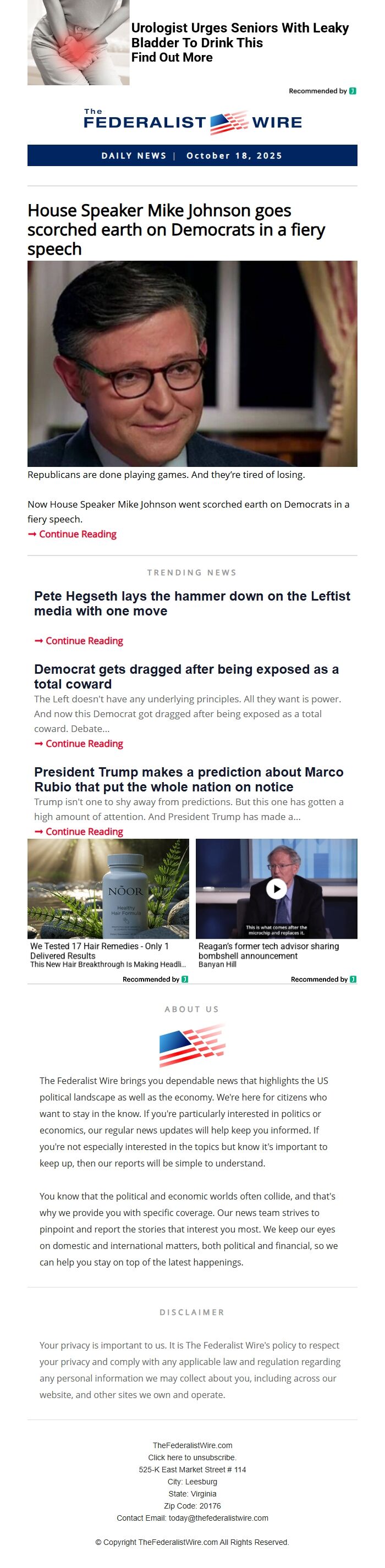Visit TheFederalistWire.com footer link
Image resolution: width=385 pixels, height=1568 pixels.
click(x=192, y=1445)
